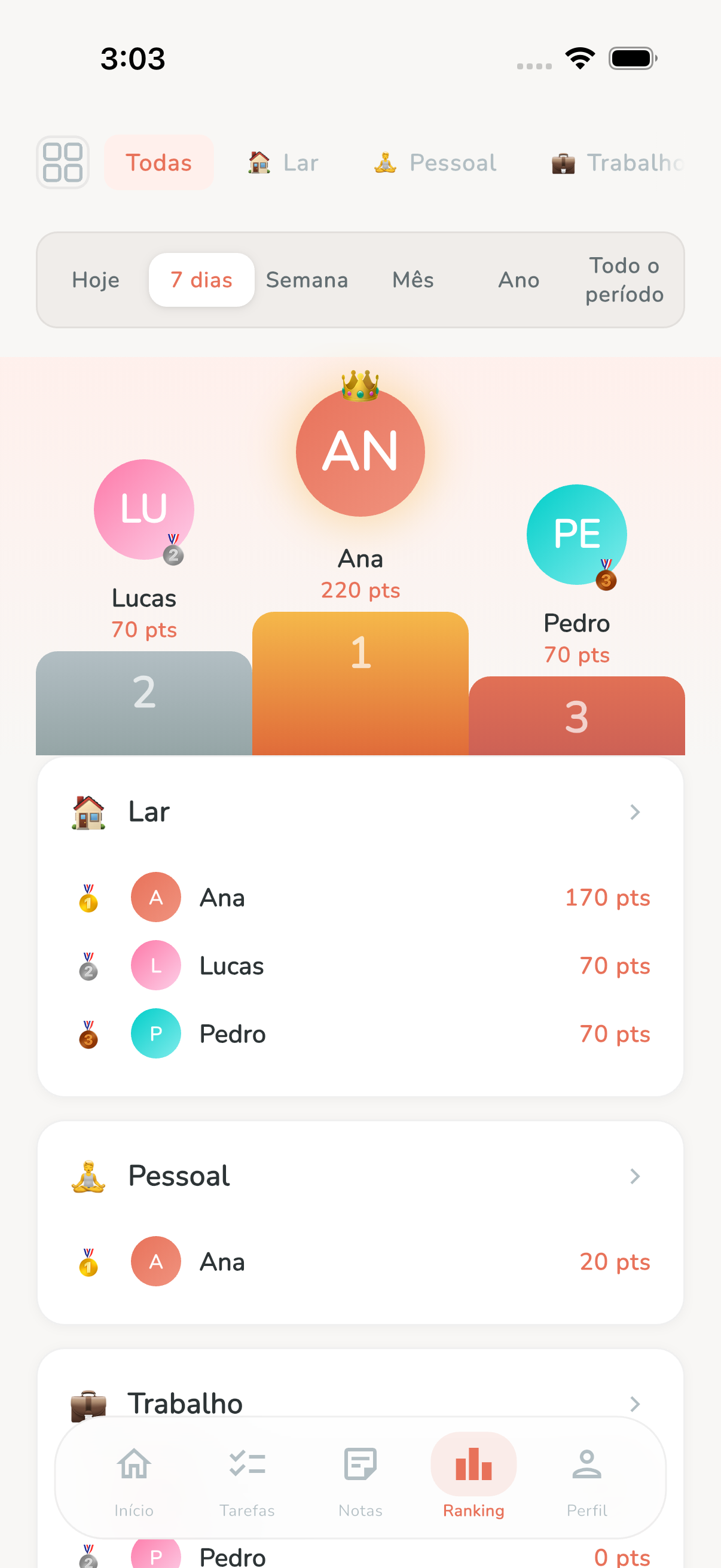
Task: Show ranking for Todo o período
Action: (x=624, y=280)
